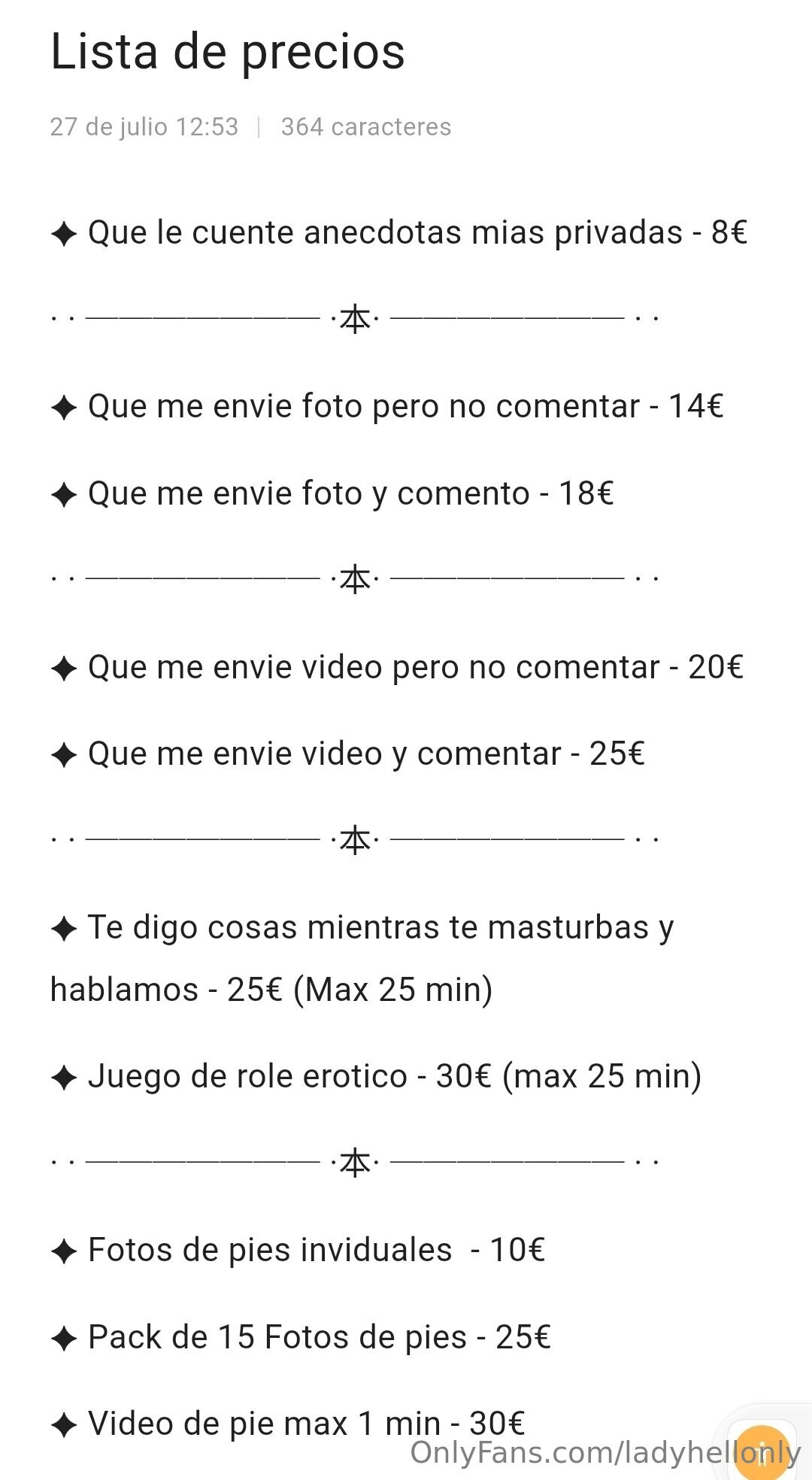This screenshot has width=812, height=1480.
Task: Tap the orange floating accessibility button
Action: (761, 1451)
